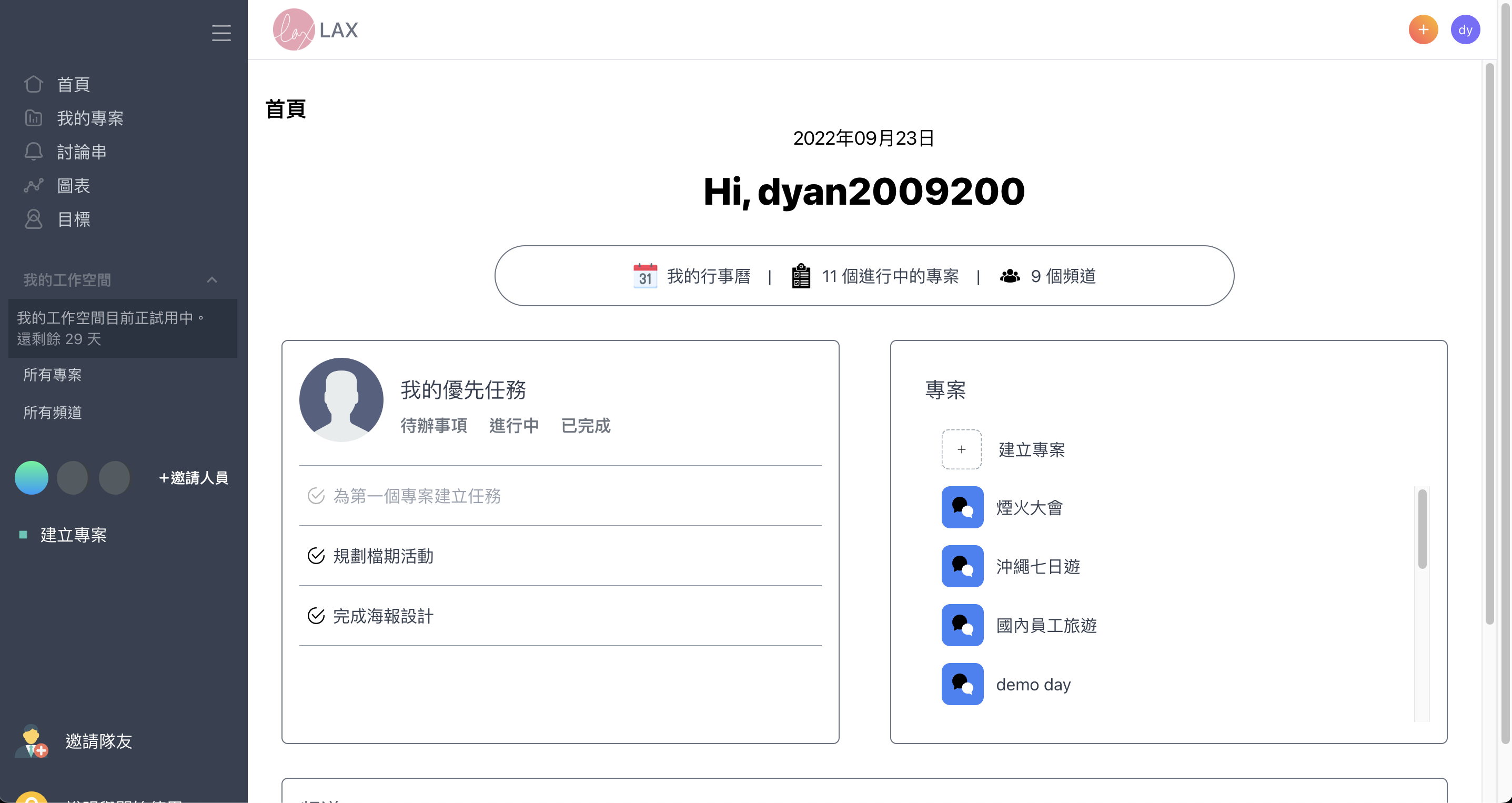Tap the orange plus add button

click(x=1423, y=30)
